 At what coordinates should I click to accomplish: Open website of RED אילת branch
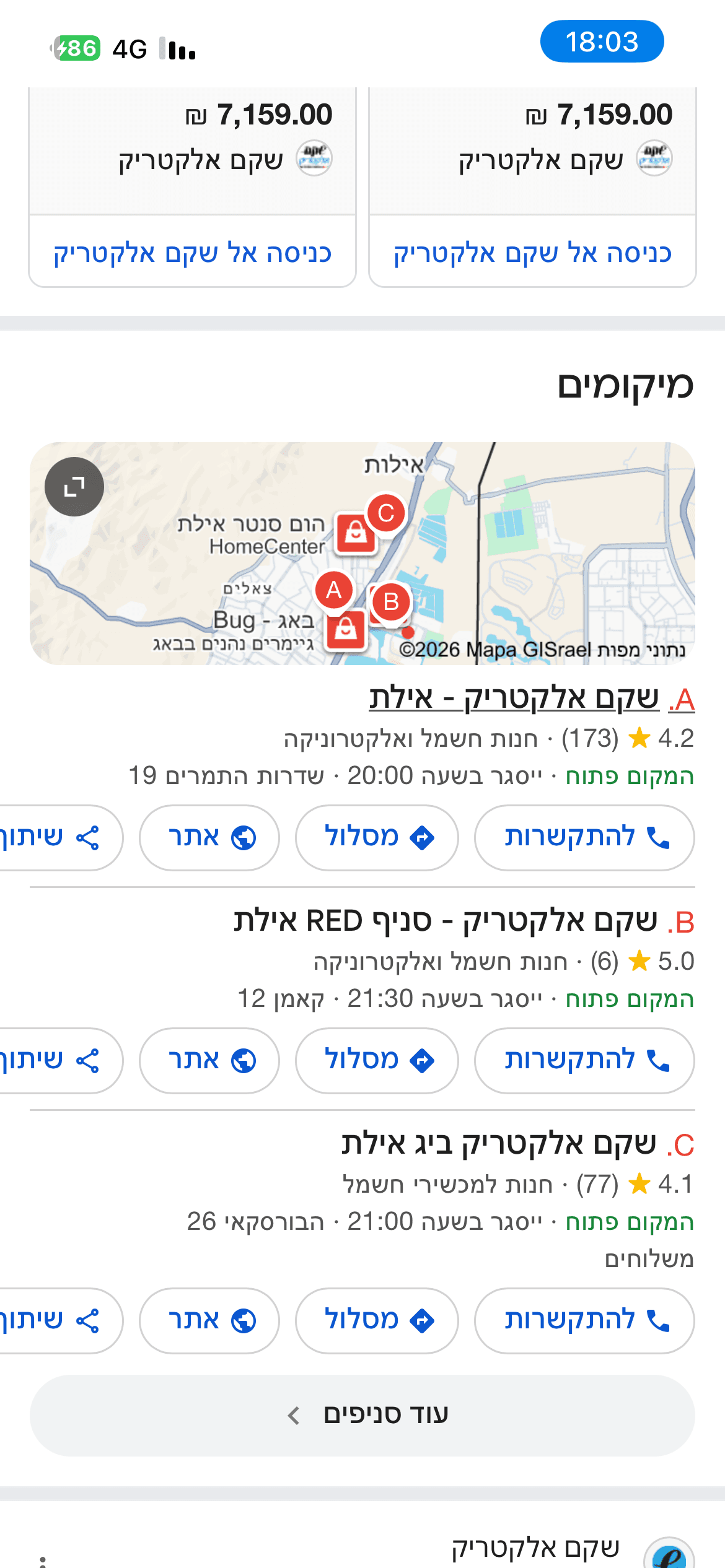pyautogui.click(x=209, y=1060)
